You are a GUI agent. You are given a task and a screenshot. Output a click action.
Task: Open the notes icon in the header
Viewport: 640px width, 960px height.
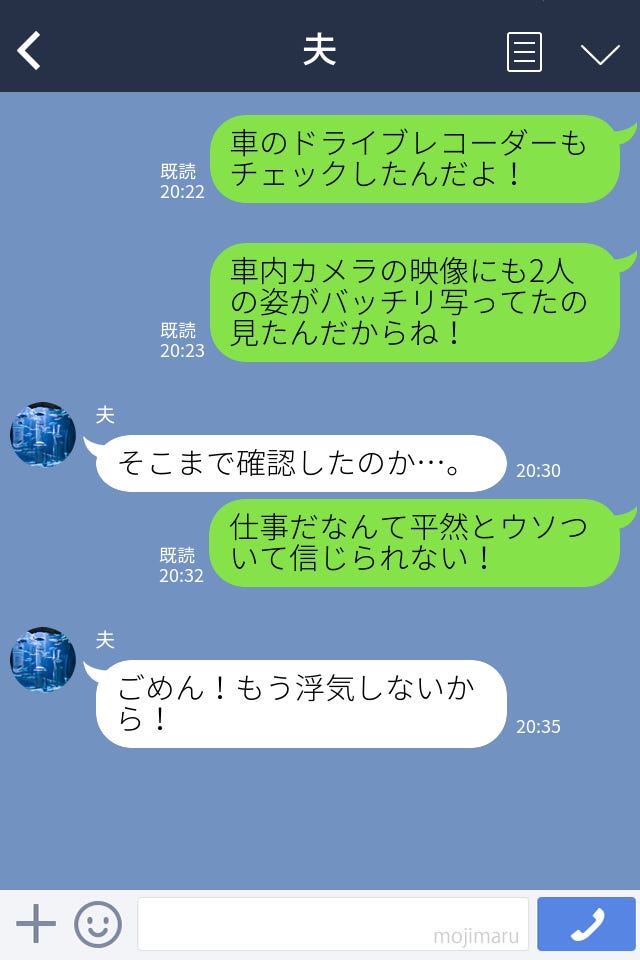524,52
